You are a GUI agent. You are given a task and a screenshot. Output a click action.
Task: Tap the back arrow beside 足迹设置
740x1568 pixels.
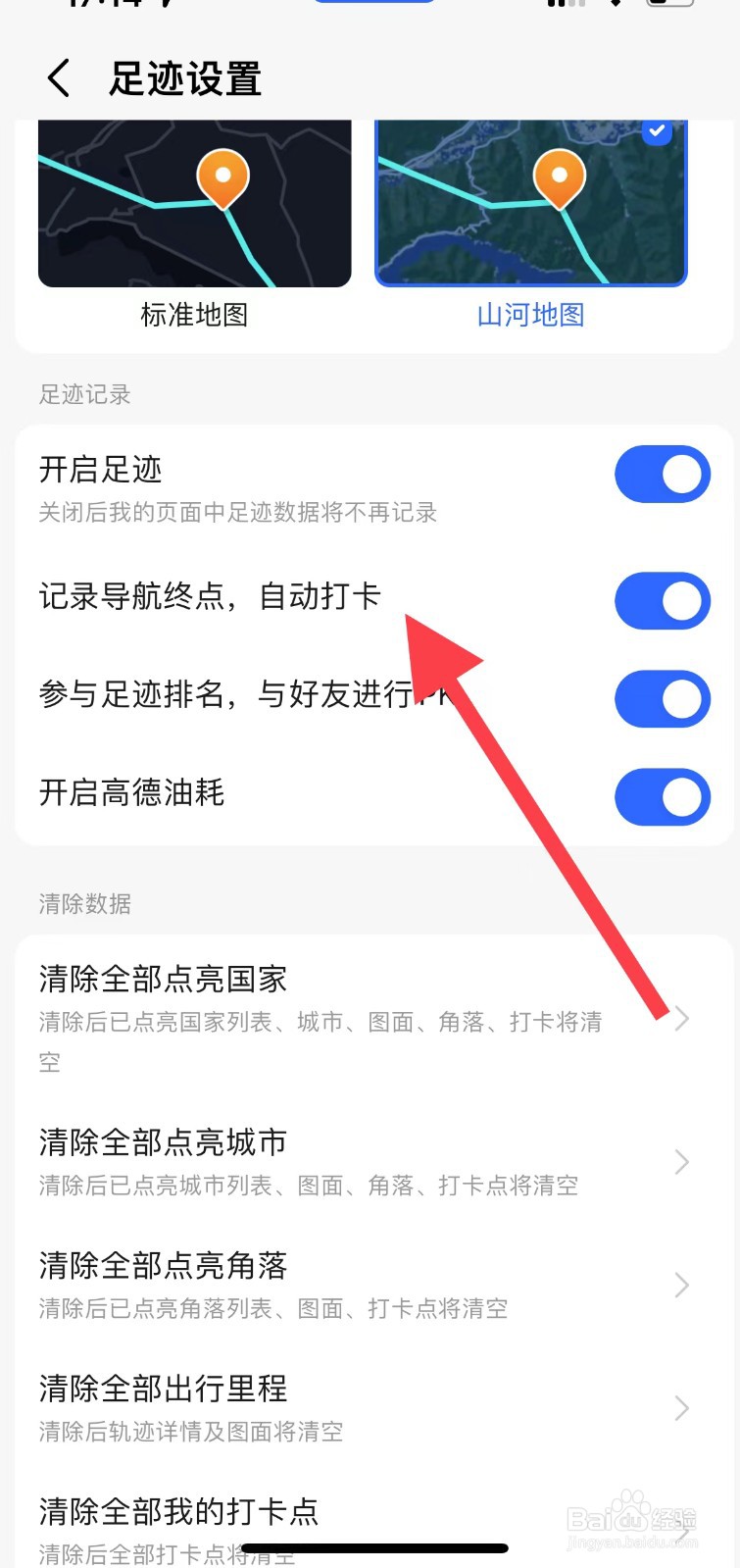pos(58,78)
